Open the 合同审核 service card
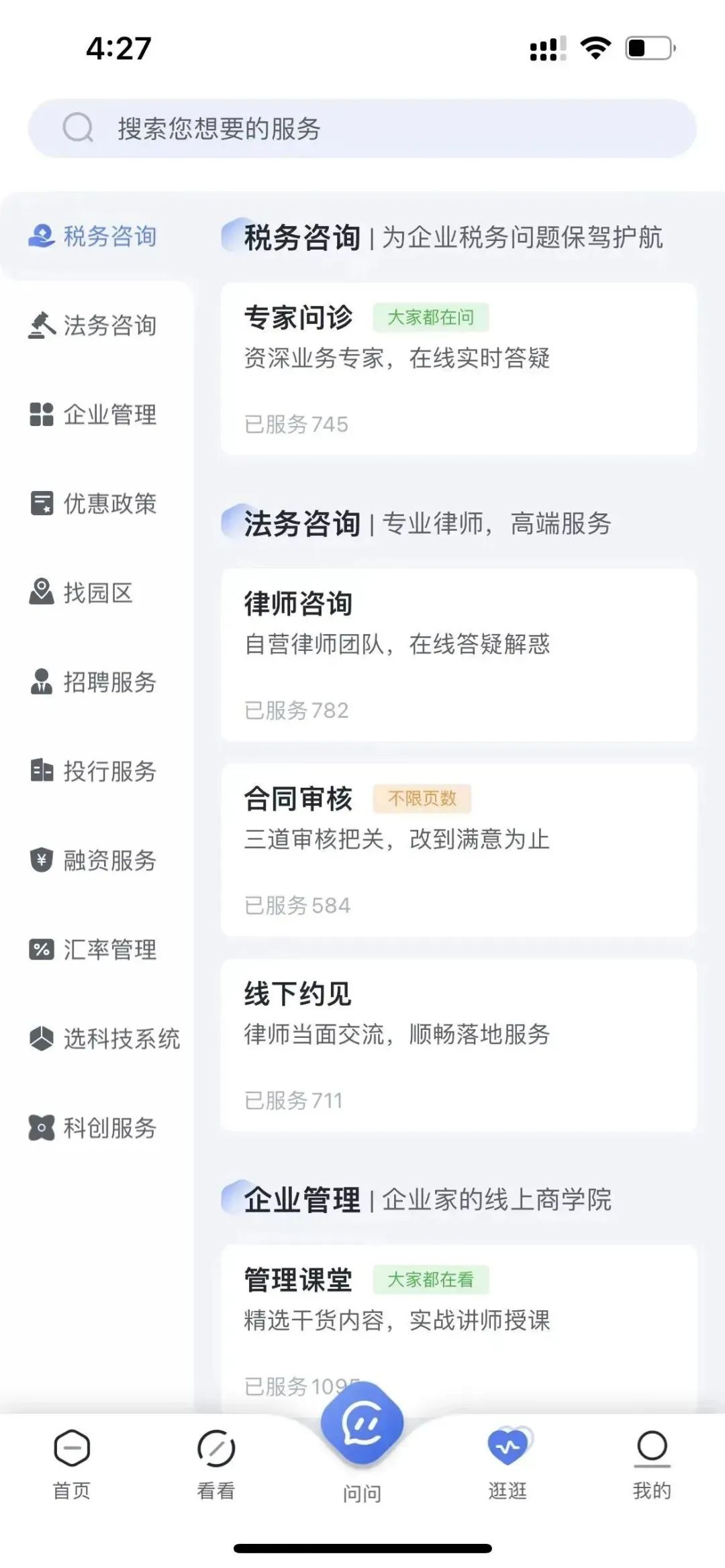The height and width of the screenshot is (1568, 725). 459,850
